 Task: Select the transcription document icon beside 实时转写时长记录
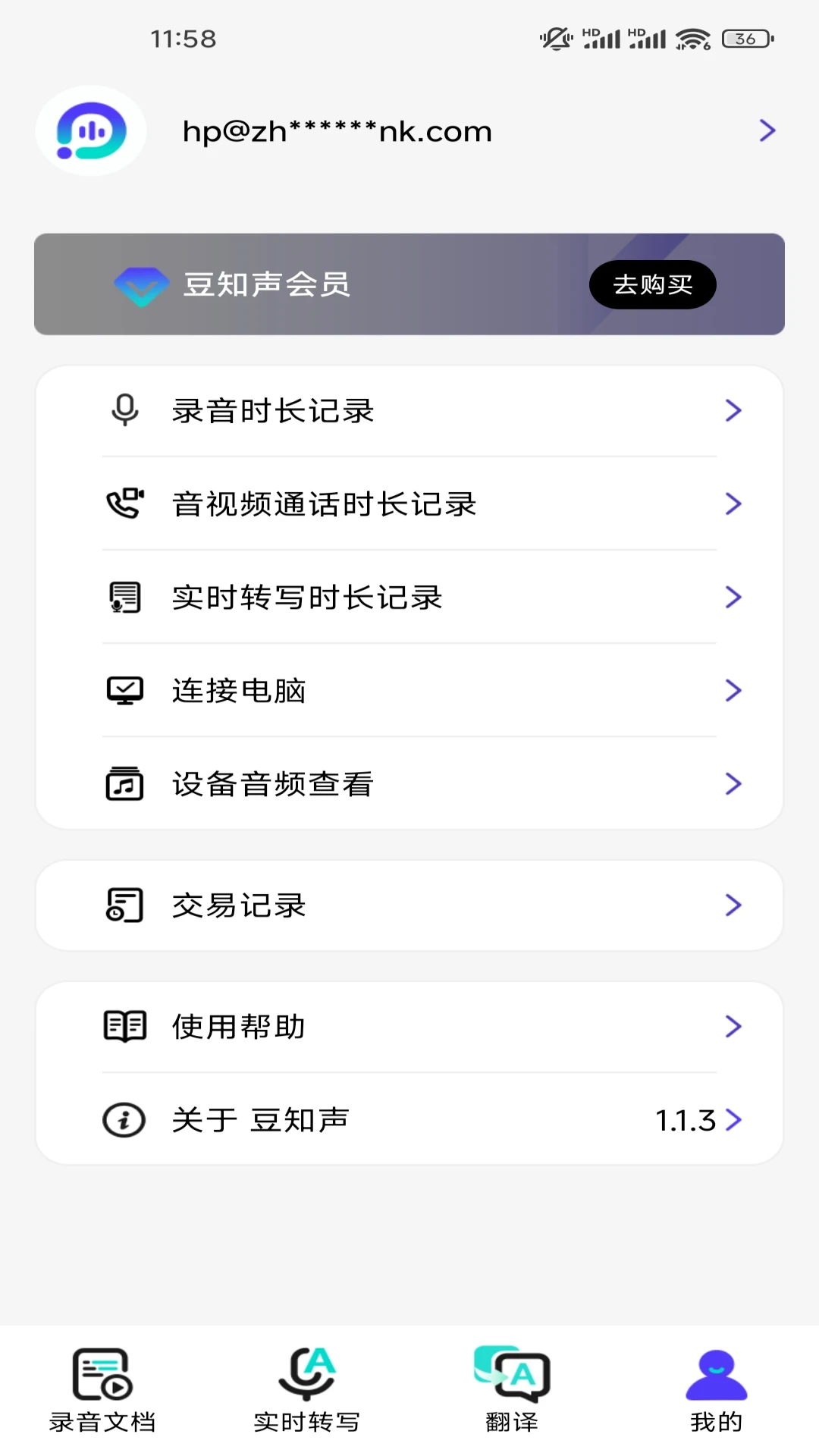point(124,597)
